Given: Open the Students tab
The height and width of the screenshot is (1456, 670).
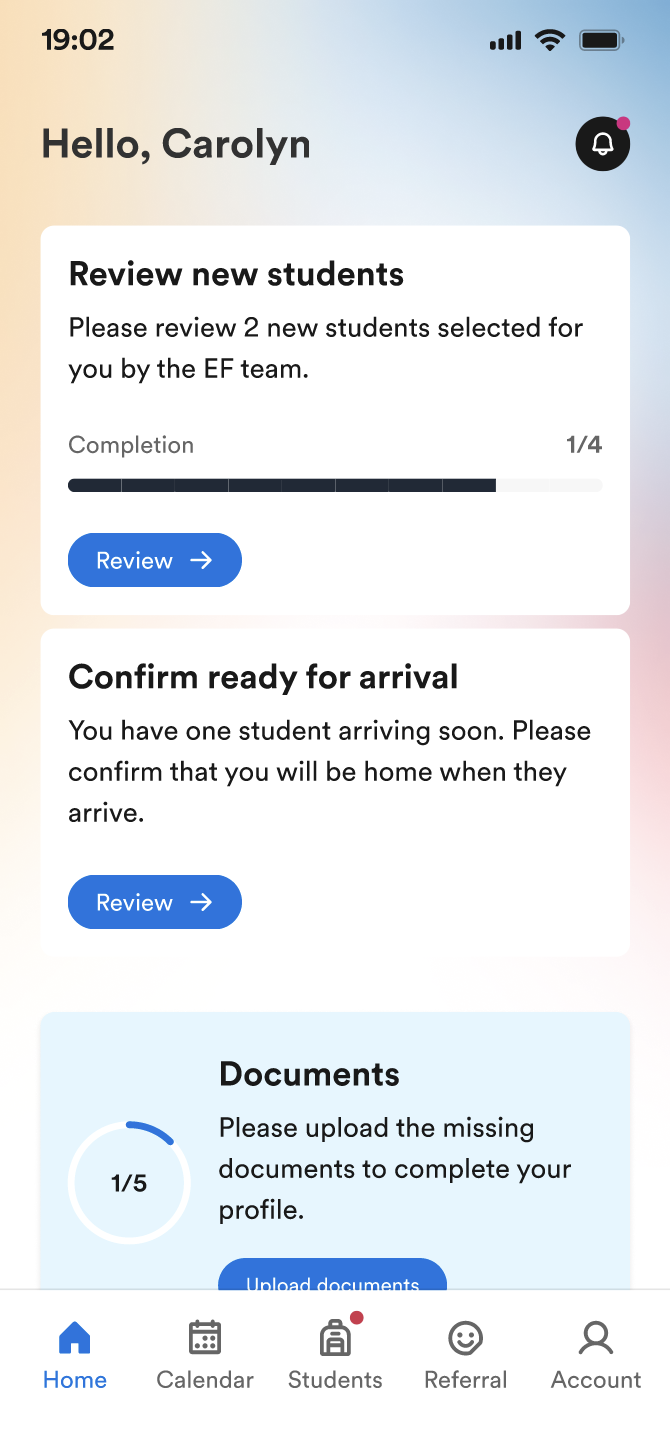Looking at the screenshot, I should coord(335,1355).
